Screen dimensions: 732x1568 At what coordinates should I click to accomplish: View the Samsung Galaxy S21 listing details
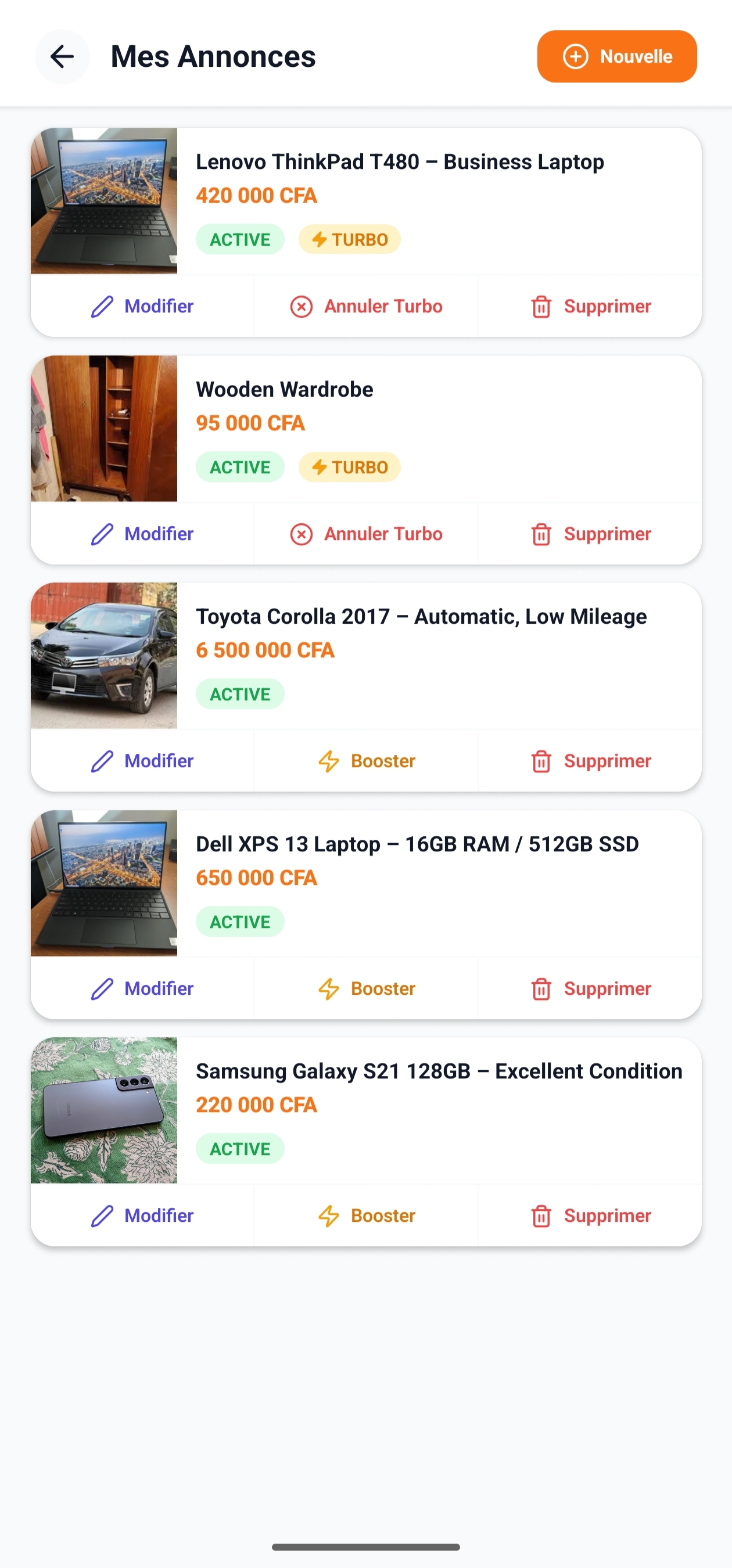(366, 1110)
